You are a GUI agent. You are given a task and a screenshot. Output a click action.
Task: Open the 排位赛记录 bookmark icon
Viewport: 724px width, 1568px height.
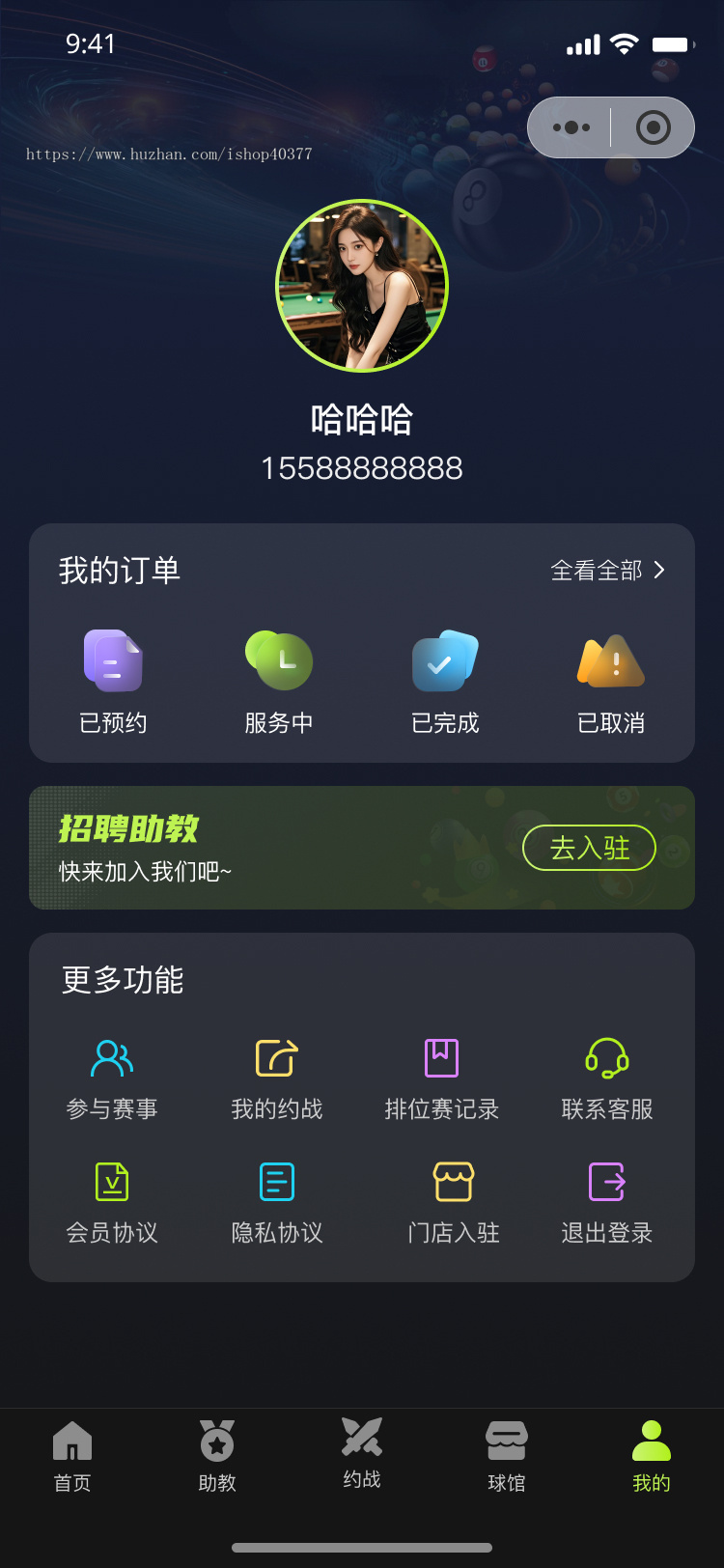(x=441, y=1057)
